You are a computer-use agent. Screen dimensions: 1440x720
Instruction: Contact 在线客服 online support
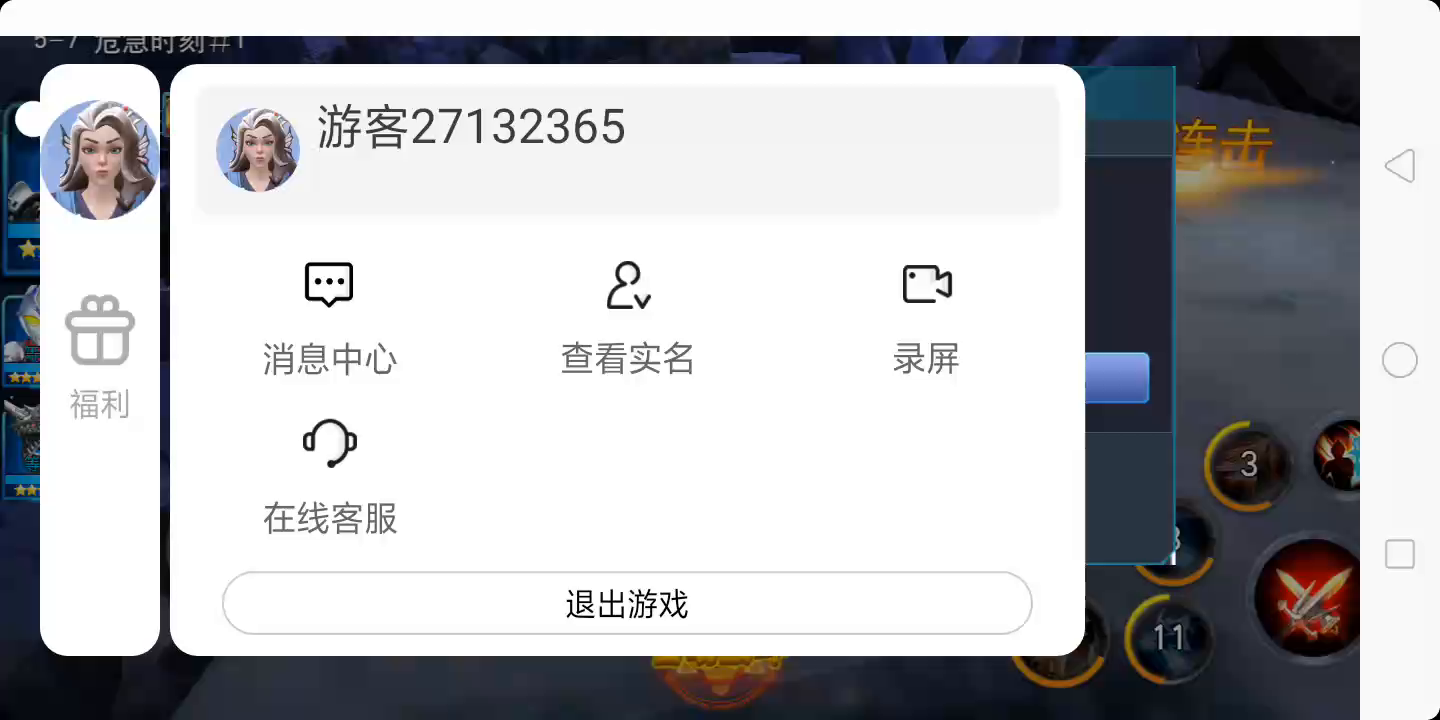click(329, 477)
